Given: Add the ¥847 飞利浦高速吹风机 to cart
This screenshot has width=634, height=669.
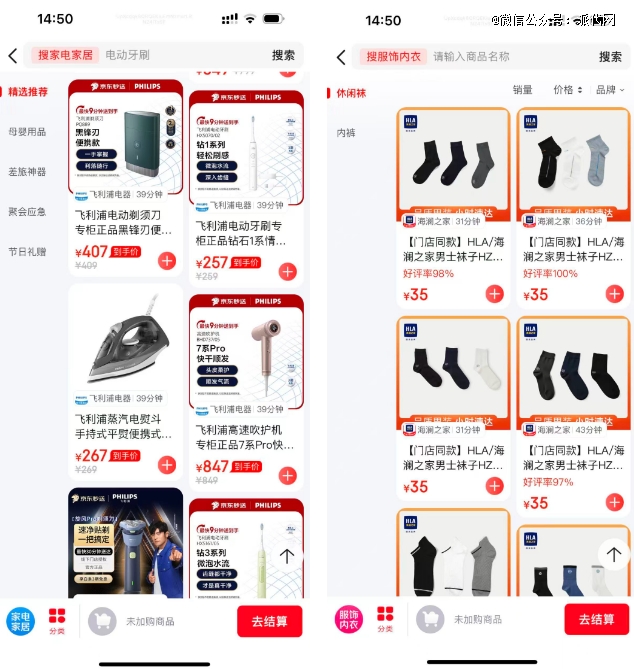Looking at the screenshot, I should coord(288,475).
